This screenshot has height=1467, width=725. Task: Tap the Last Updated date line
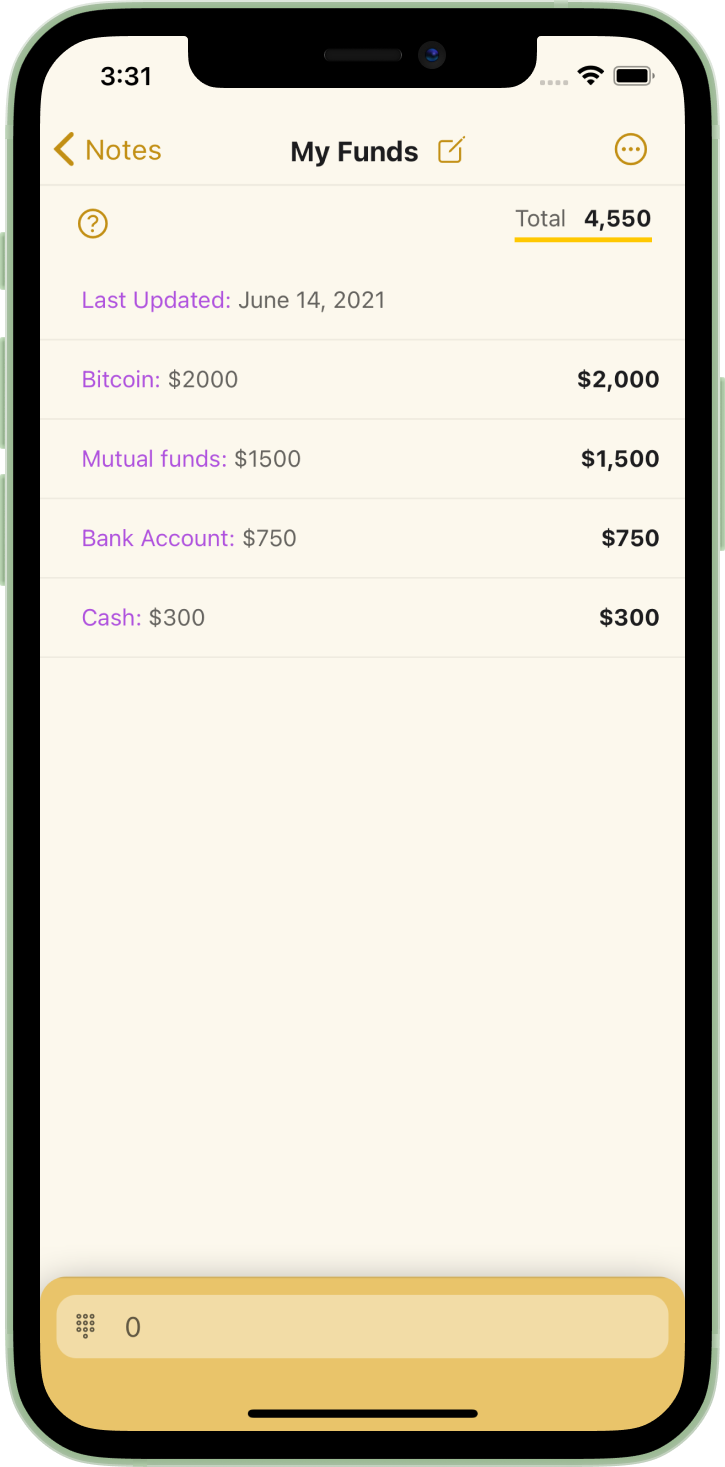(x=233, y=300)
